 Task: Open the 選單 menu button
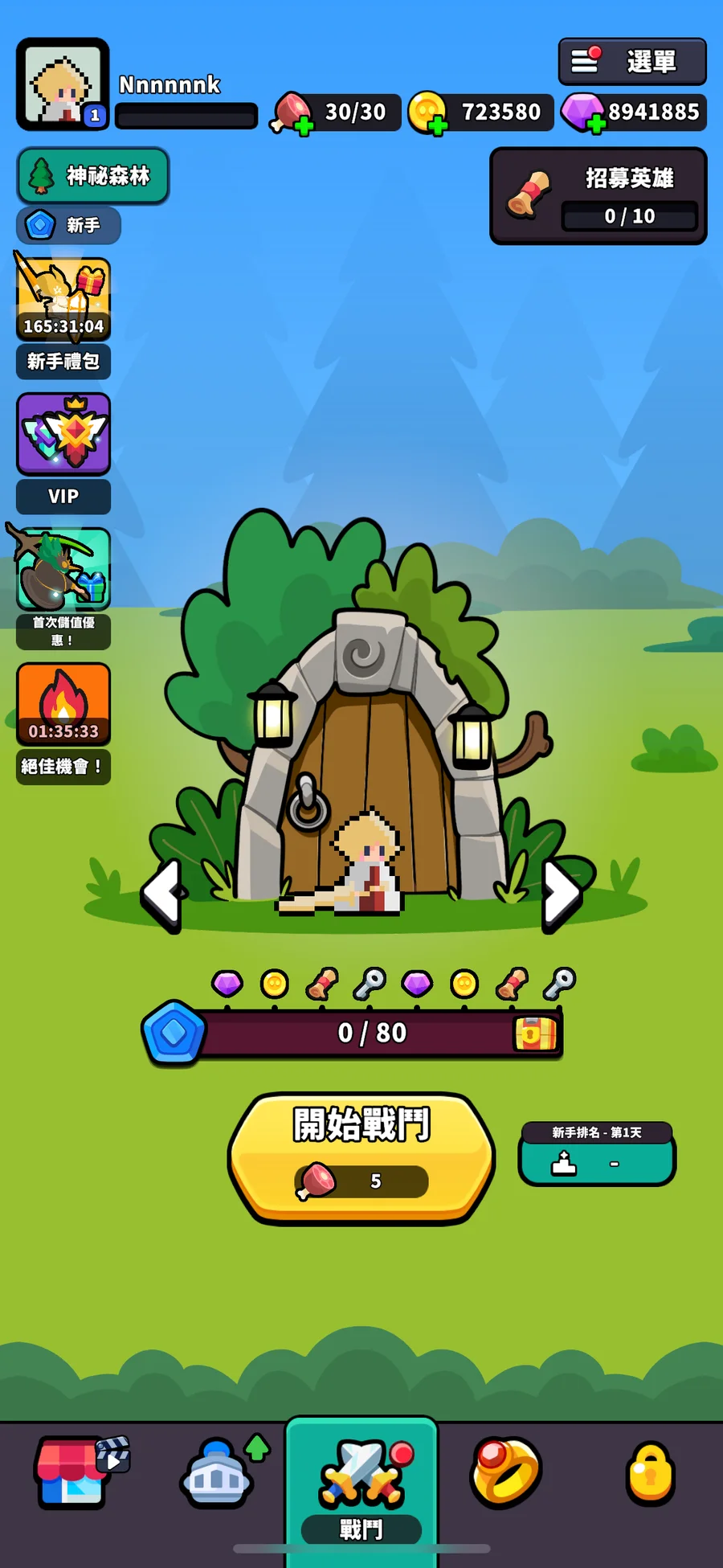click(632, 62)
